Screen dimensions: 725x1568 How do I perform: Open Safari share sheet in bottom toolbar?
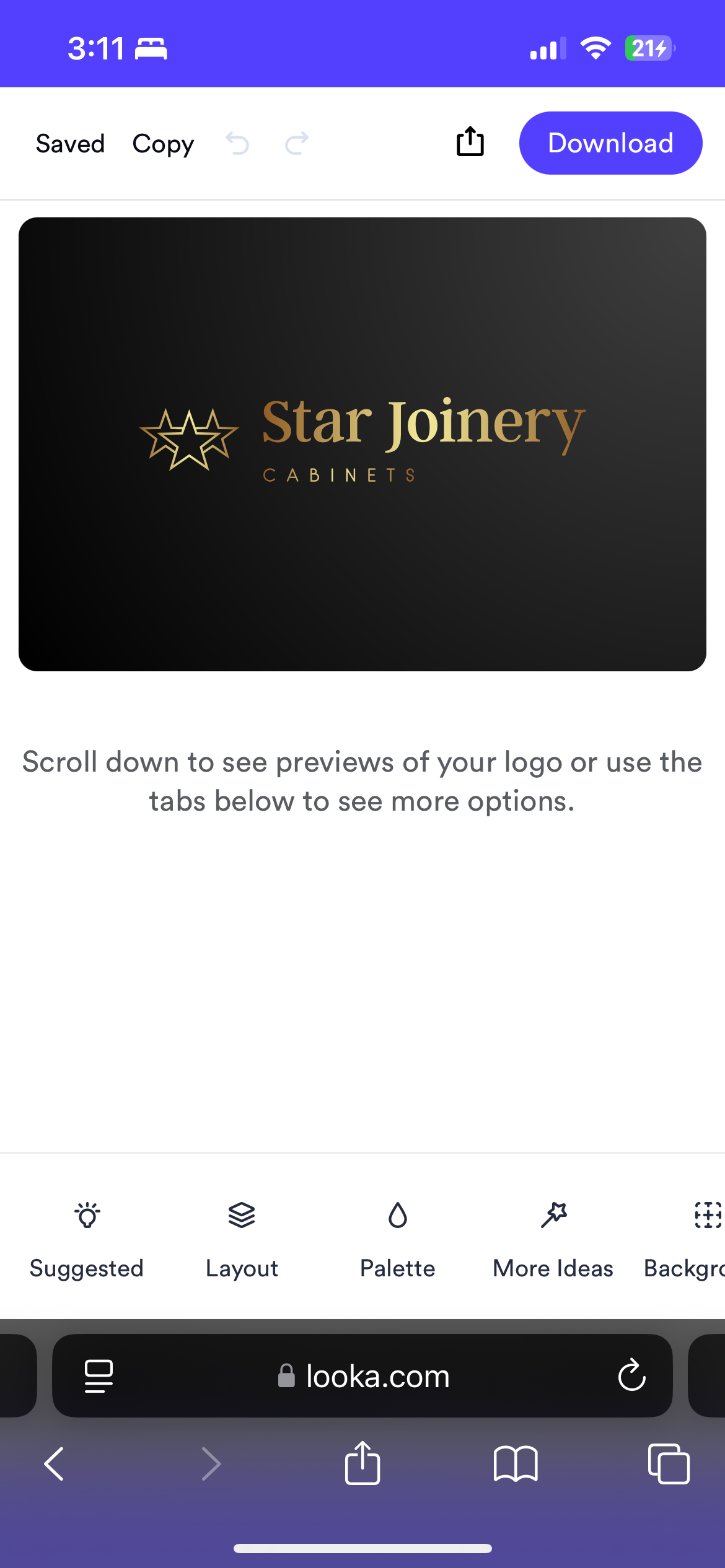[362, 1463]
